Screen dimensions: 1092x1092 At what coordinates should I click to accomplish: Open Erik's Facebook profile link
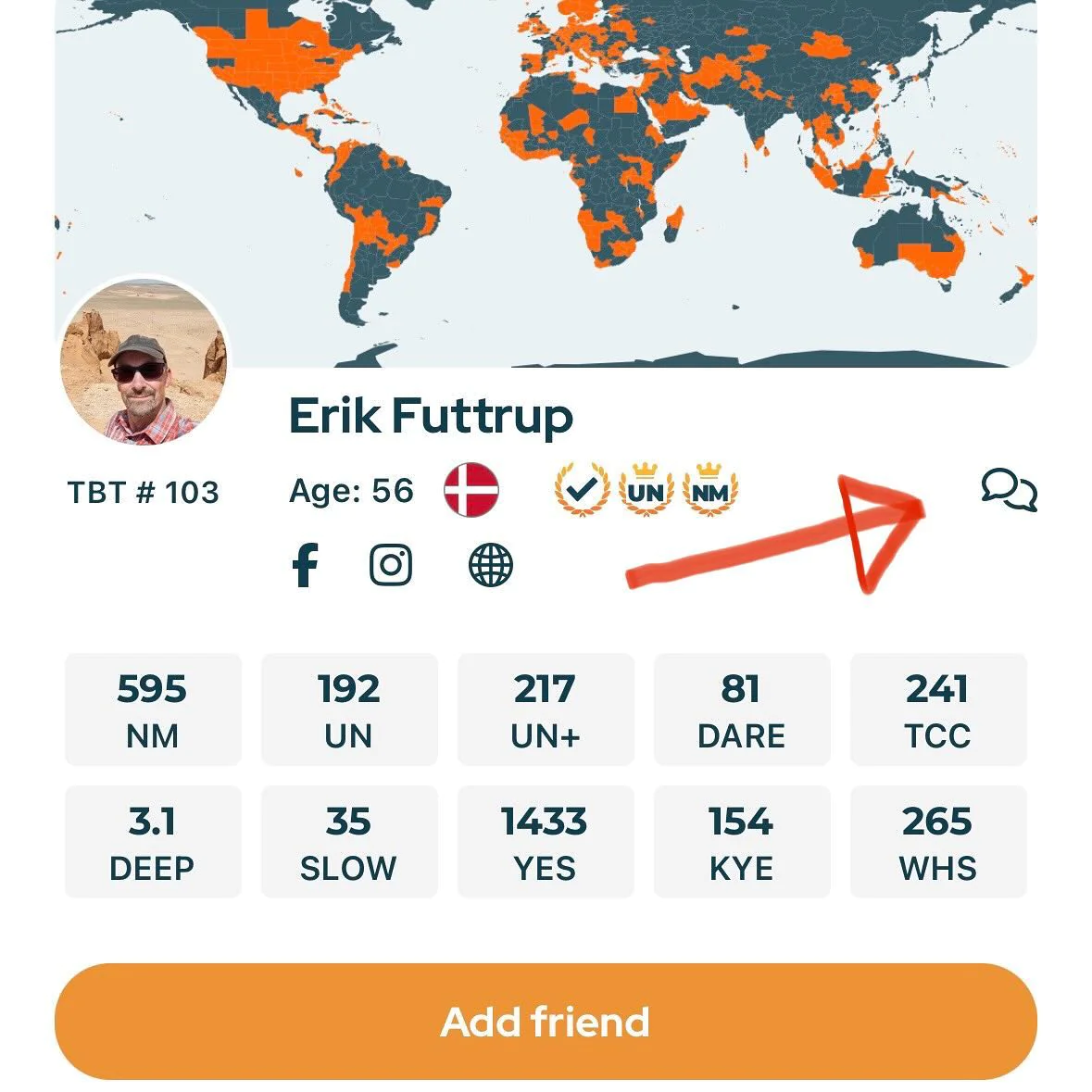[305, 565]
